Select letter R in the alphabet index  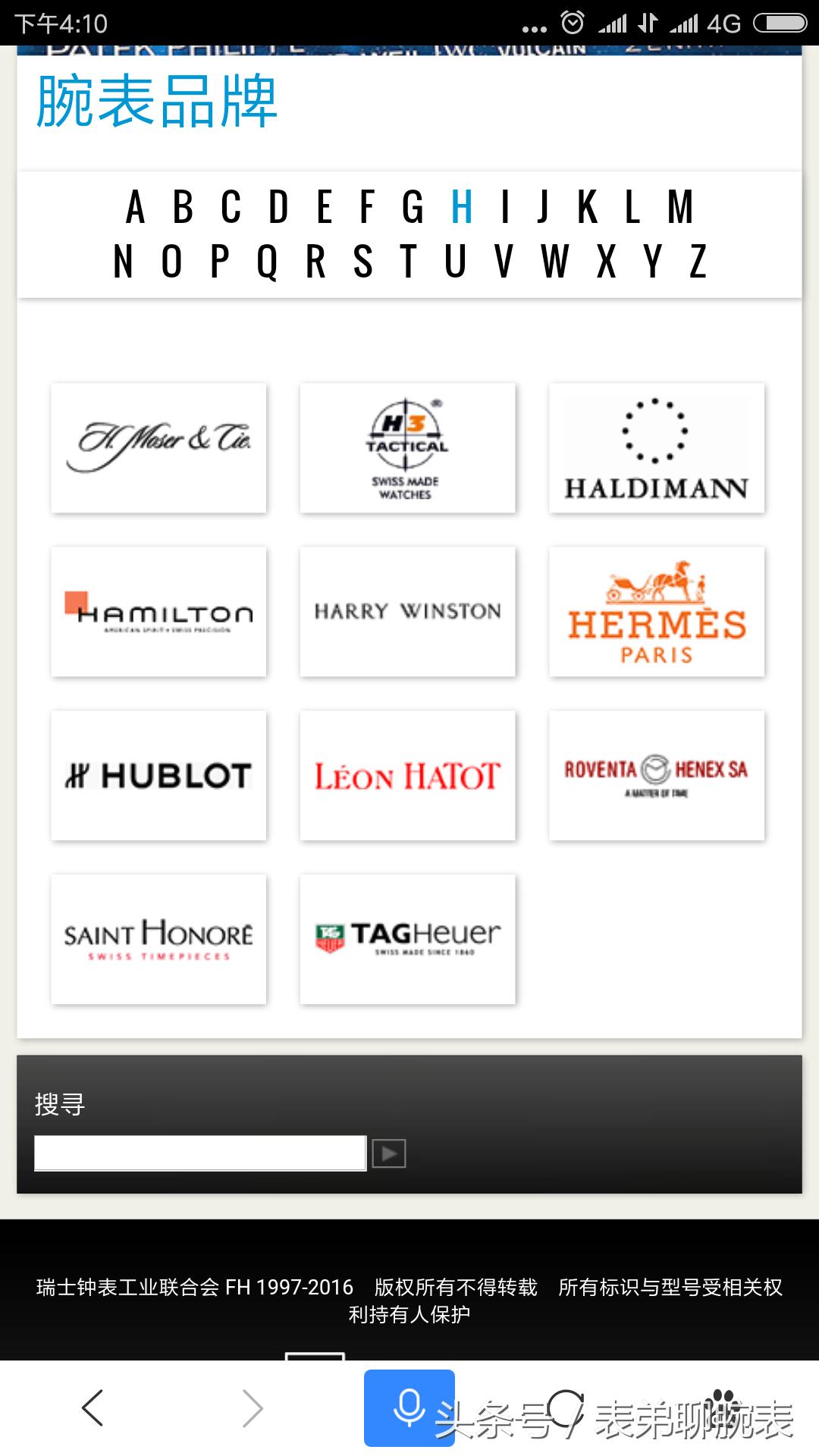[x=315, y=262]
